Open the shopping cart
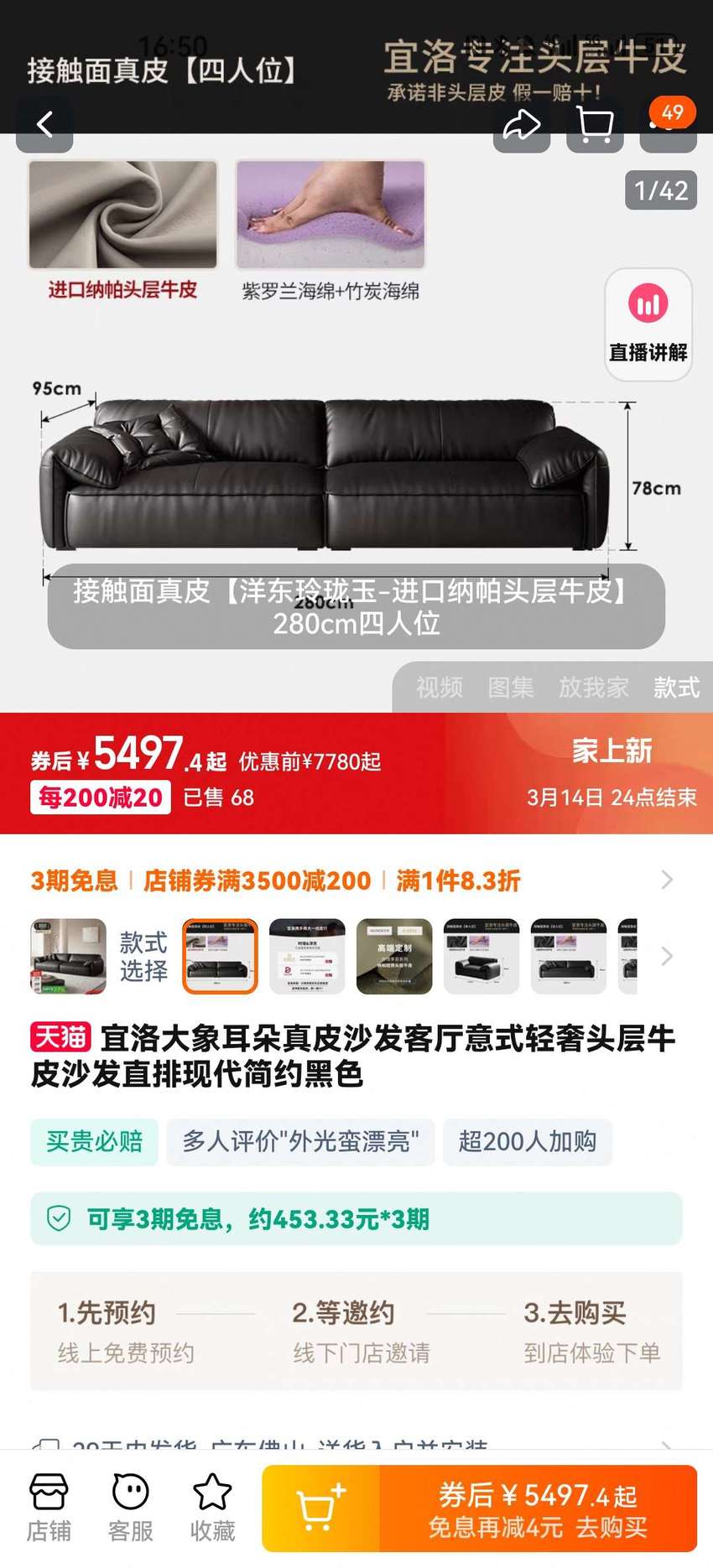The width and height of the screenshot is (713, 1568). point(595,125)
